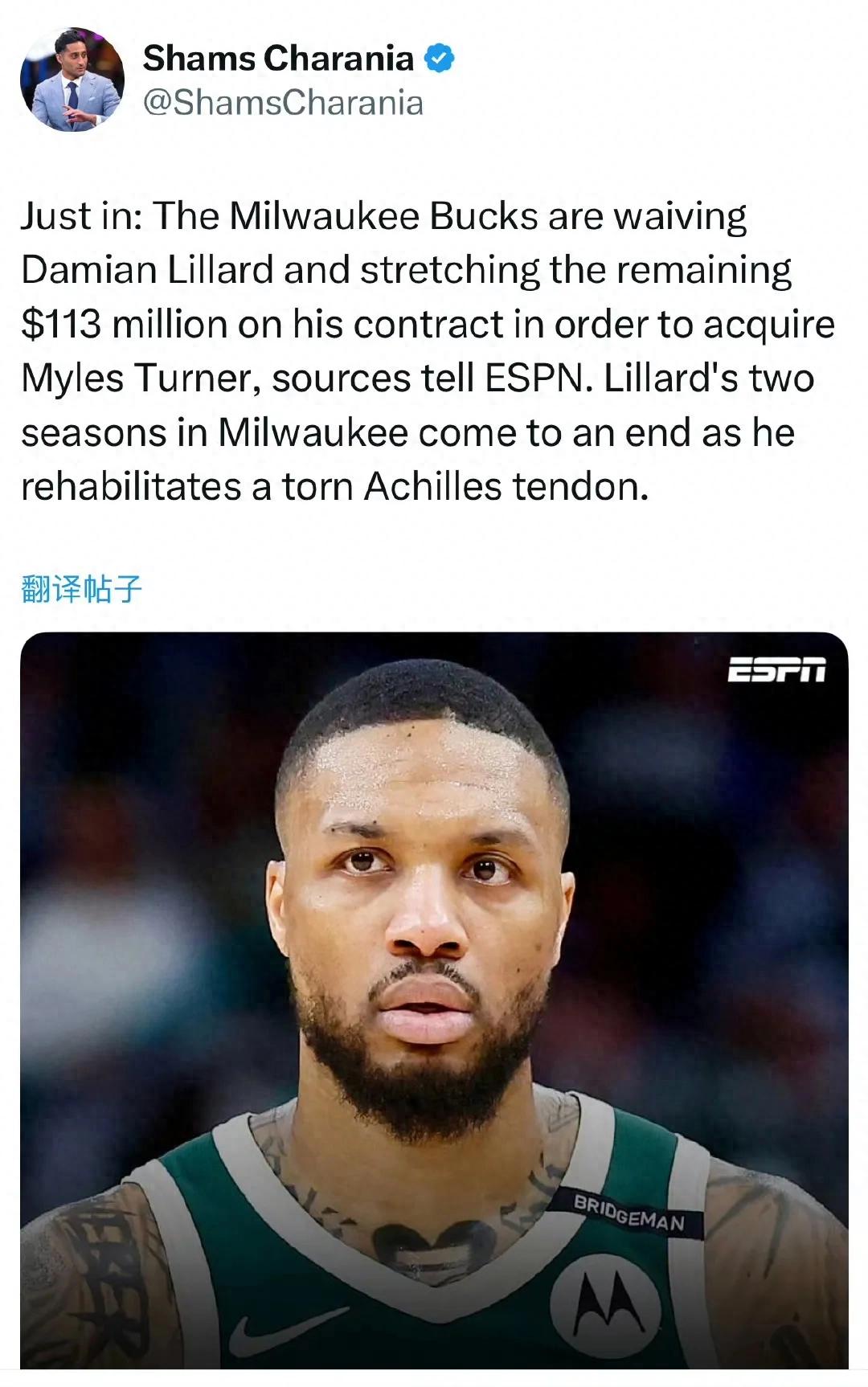This screenshot has height=1387, width=868.
Task: Open Shams Charania's profile picture
Action: [x=72, y=80]
